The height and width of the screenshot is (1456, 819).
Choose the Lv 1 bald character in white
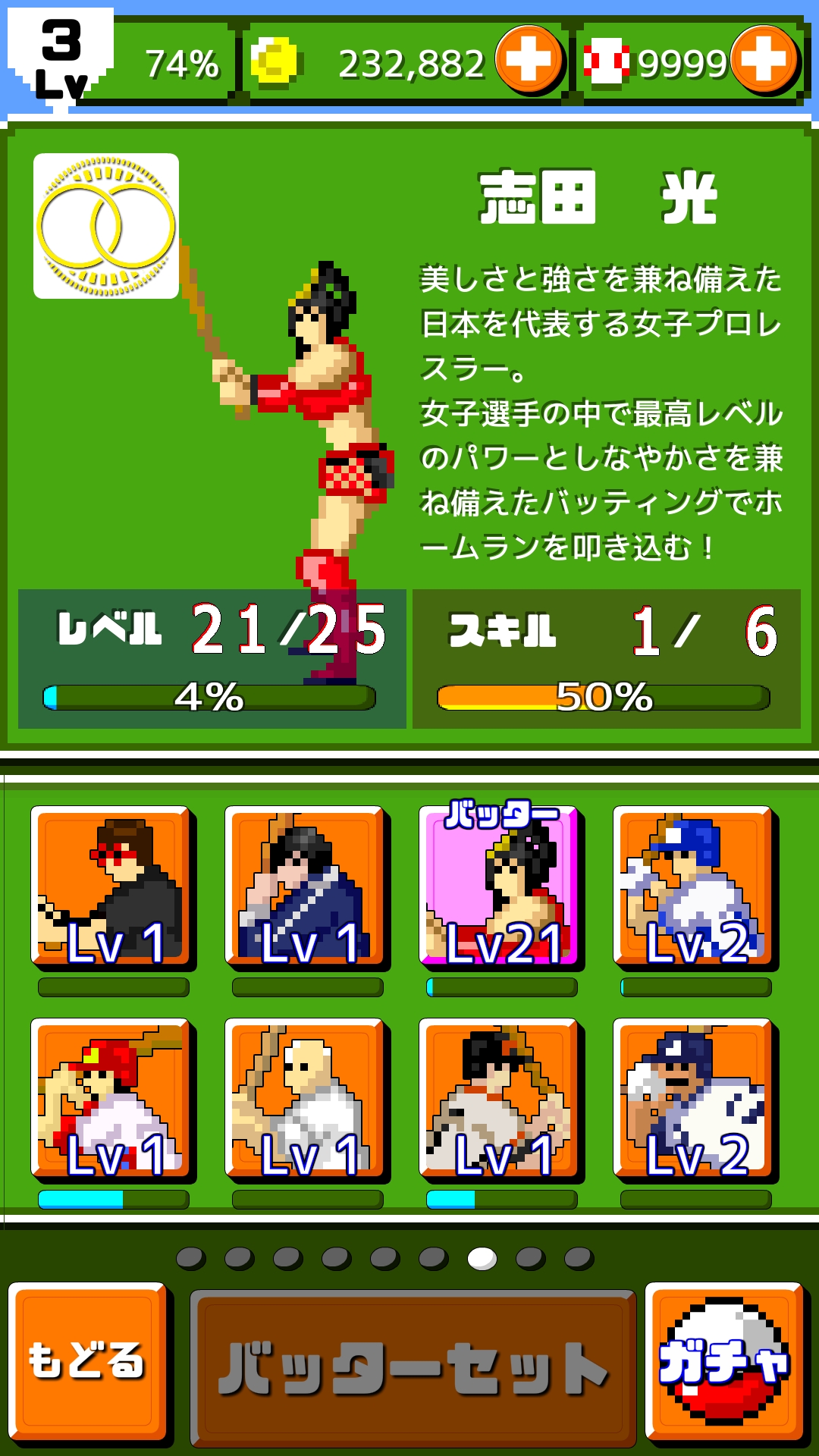point(306,1100)
